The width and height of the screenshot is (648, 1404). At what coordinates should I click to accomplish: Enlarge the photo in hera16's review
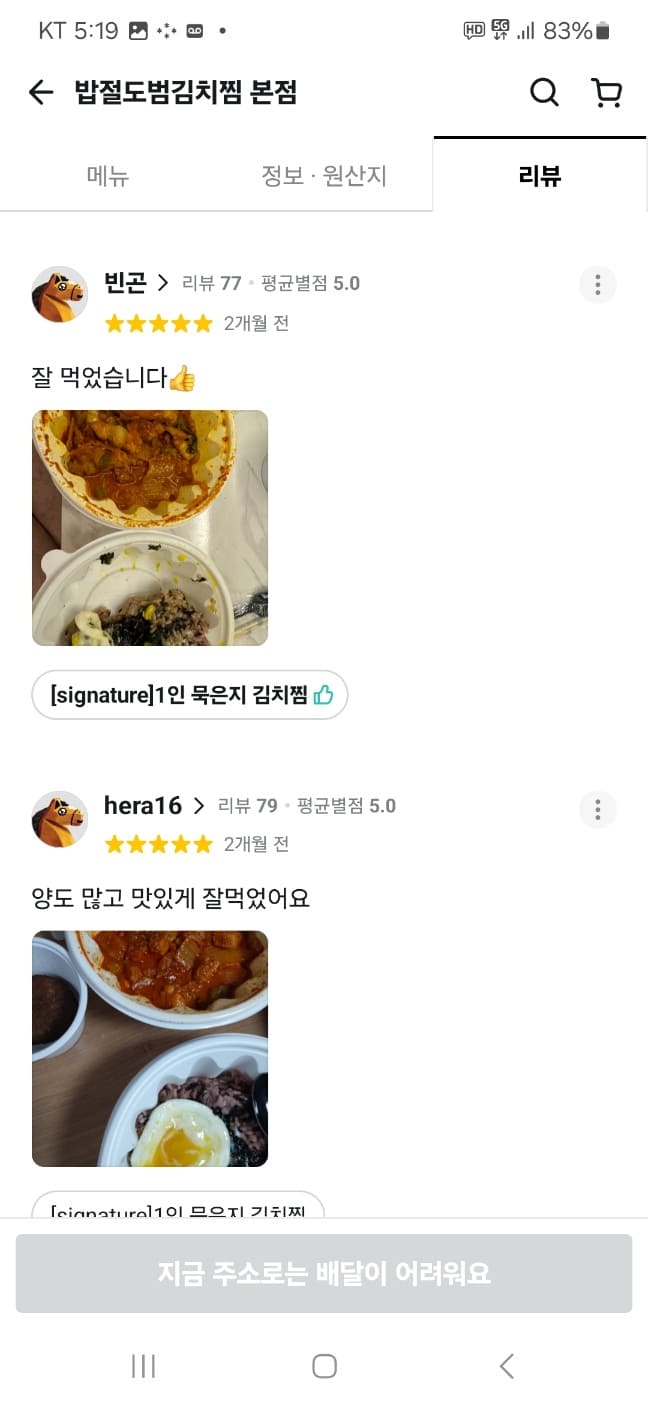pyautogui.click(x=150, y=1049)
